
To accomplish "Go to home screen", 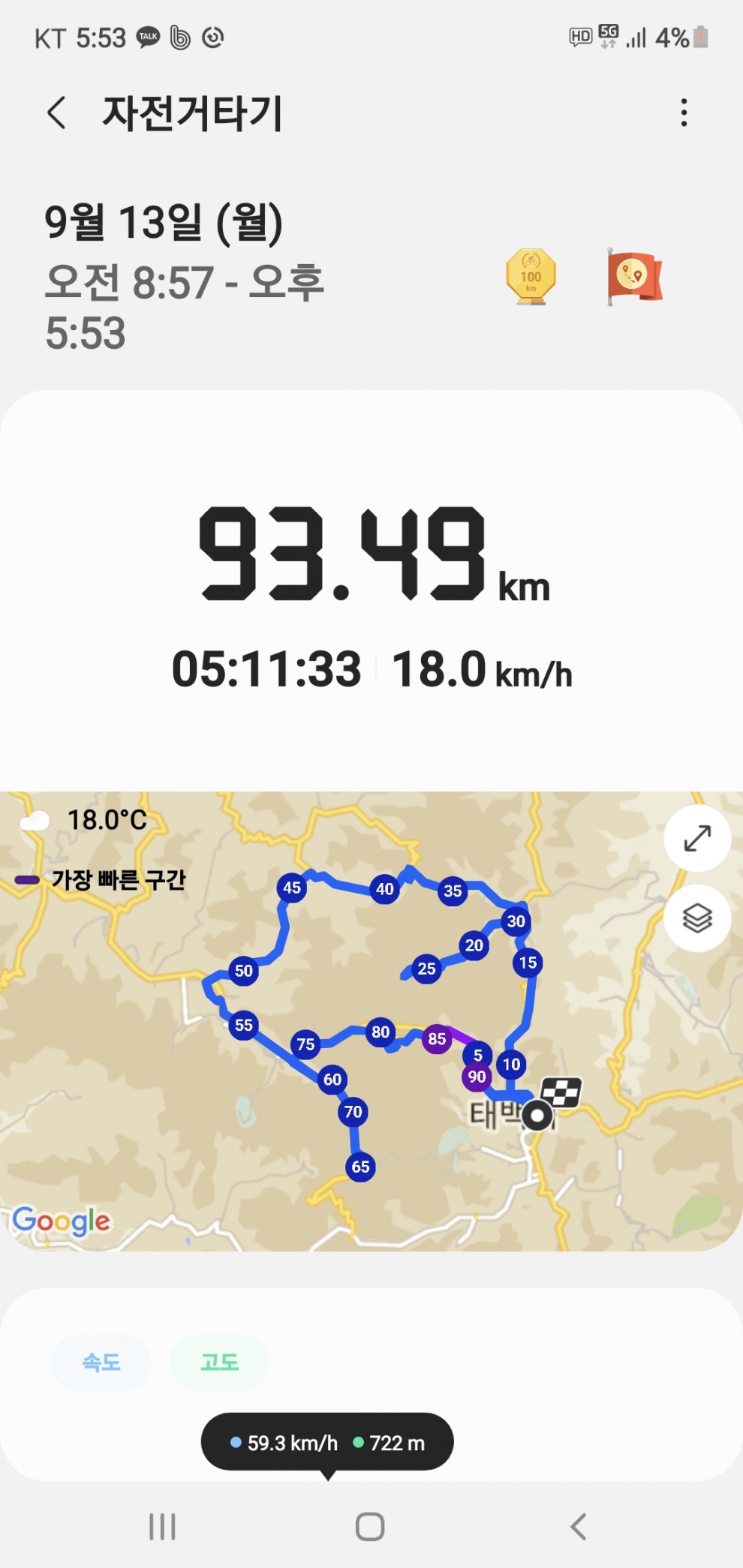I will [370, 1526].
